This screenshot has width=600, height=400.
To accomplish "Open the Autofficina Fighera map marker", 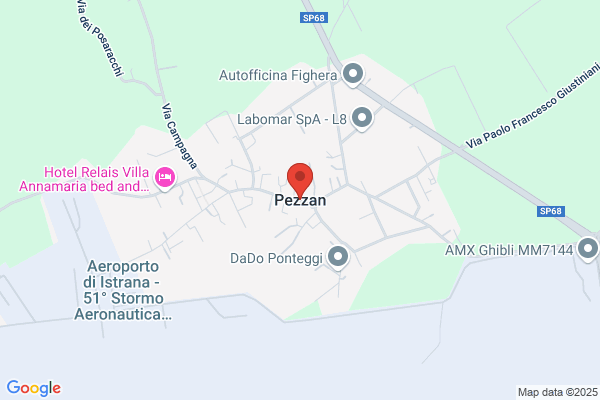I will (352, 74).
